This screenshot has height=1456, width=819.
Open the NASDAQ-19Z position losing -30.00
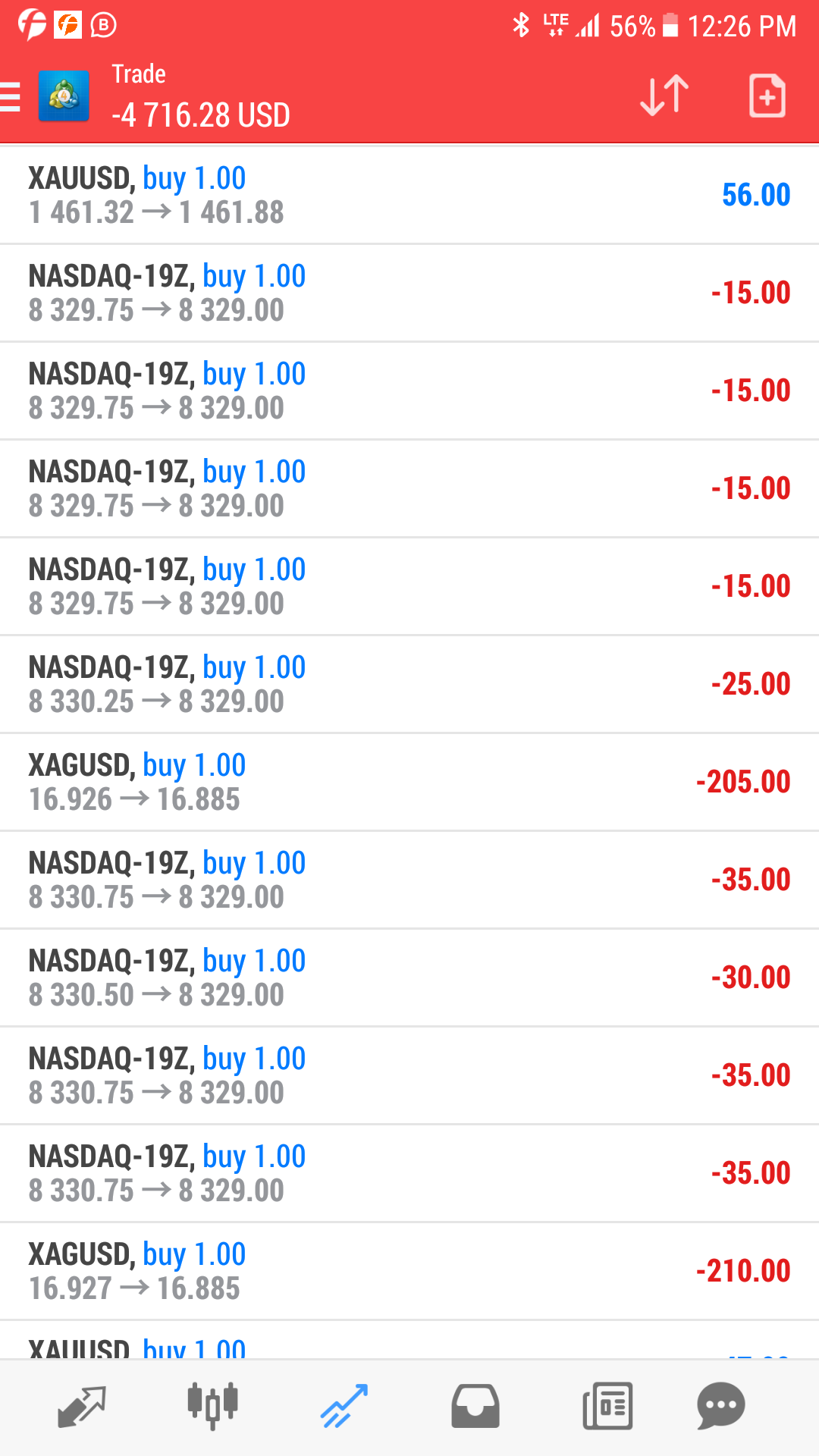pos(409,977)
